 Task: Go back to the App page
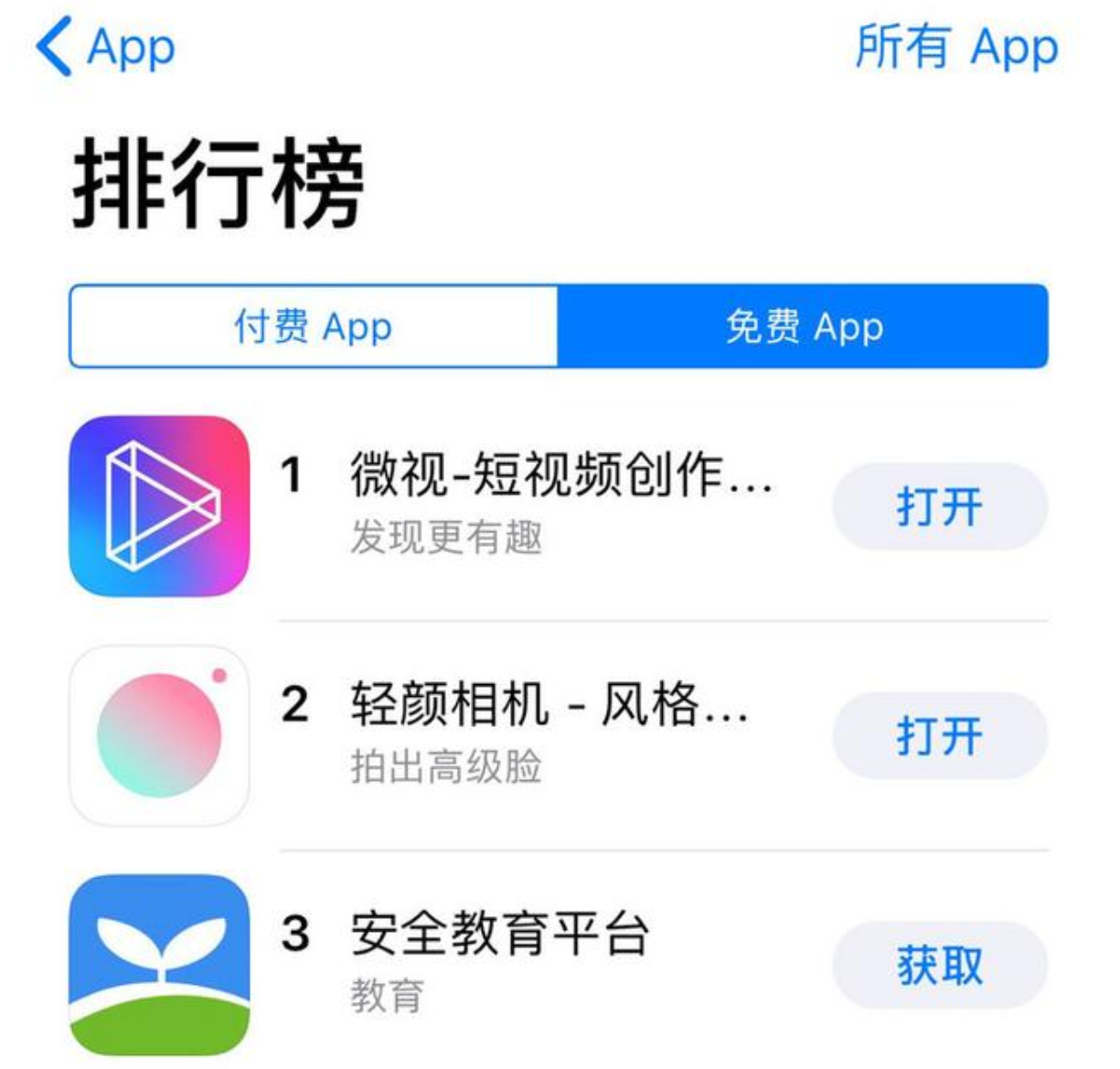[105, 48]
